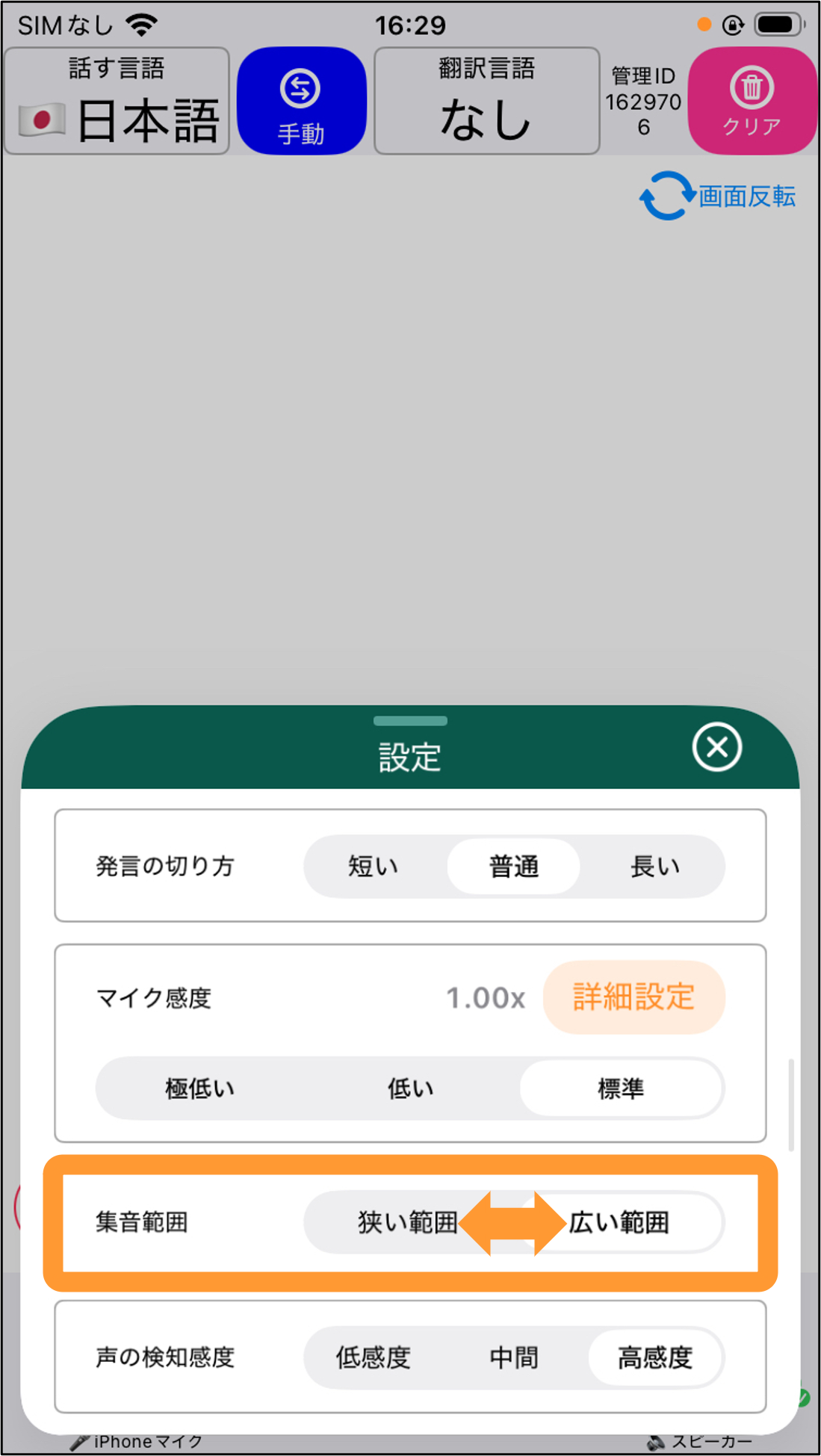Image resolution: width=821 pixels, height=1456 pixels.
Task: Set 発言の切り方 to 短い
Action: (374, 866)
